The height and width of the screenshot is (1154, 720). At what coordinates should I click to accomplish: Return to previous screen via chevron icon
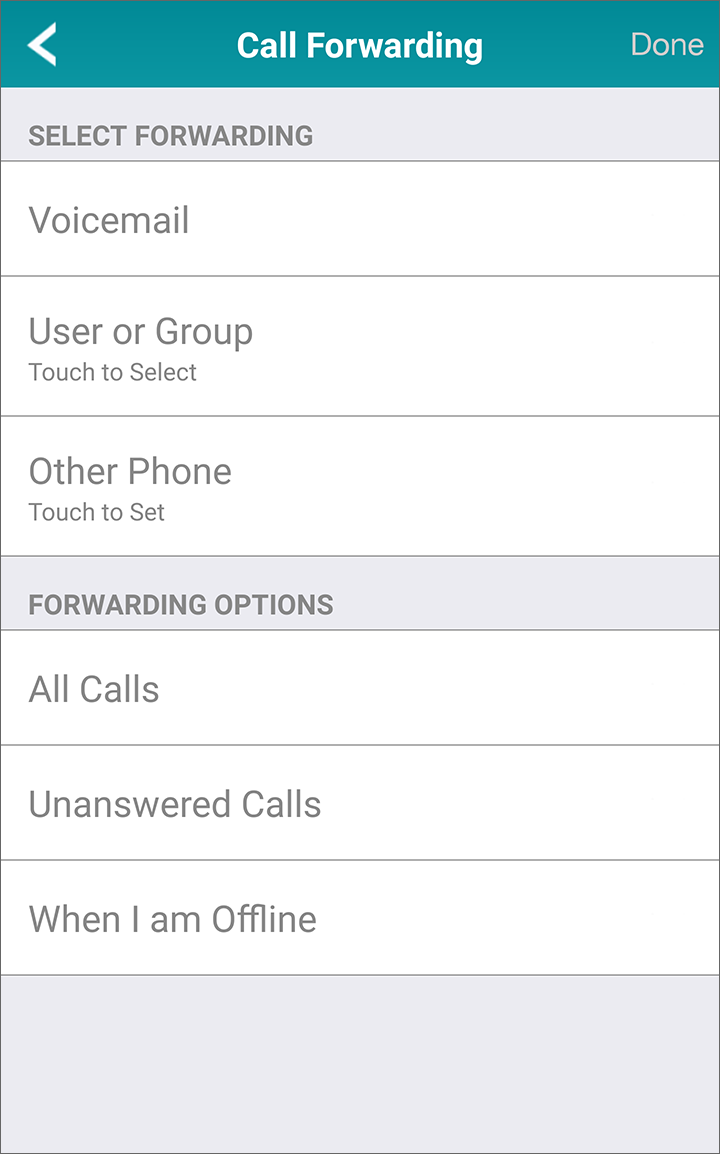click(40, 44)
